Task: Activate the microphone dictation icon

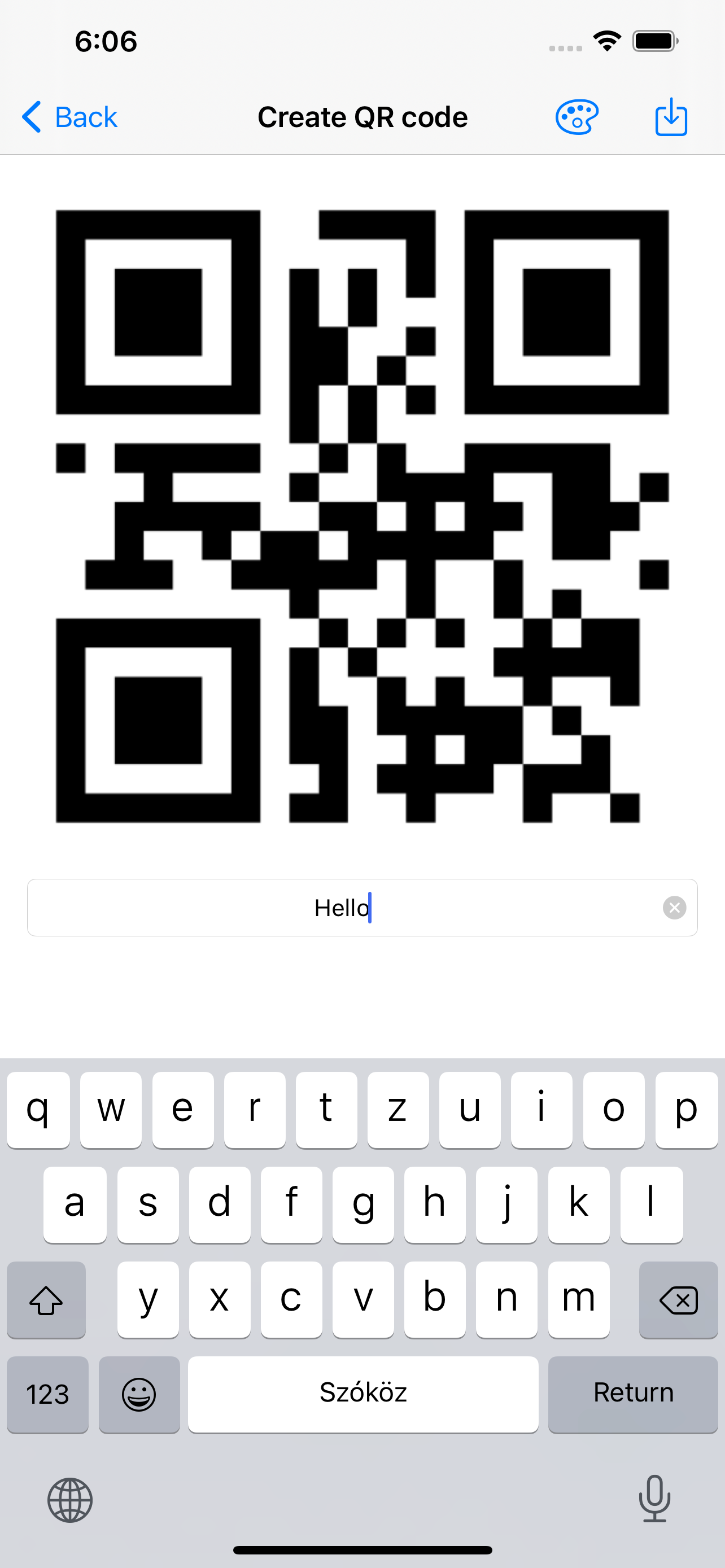Action: [x=655, y=1500]
